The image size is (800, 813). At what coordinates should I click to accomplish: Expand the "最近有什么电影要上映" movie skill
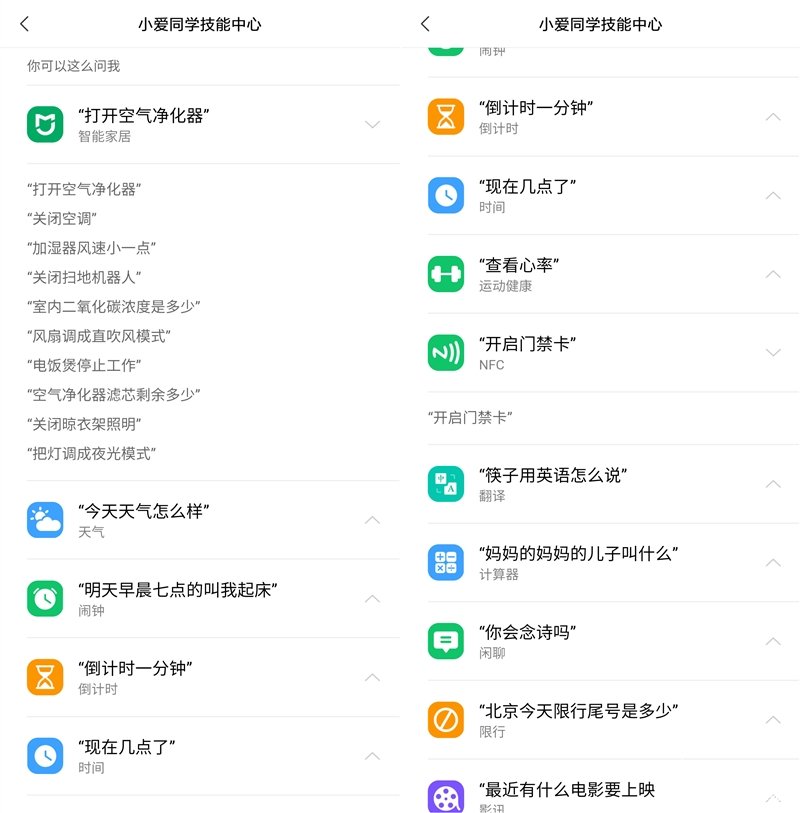(772, 797)
